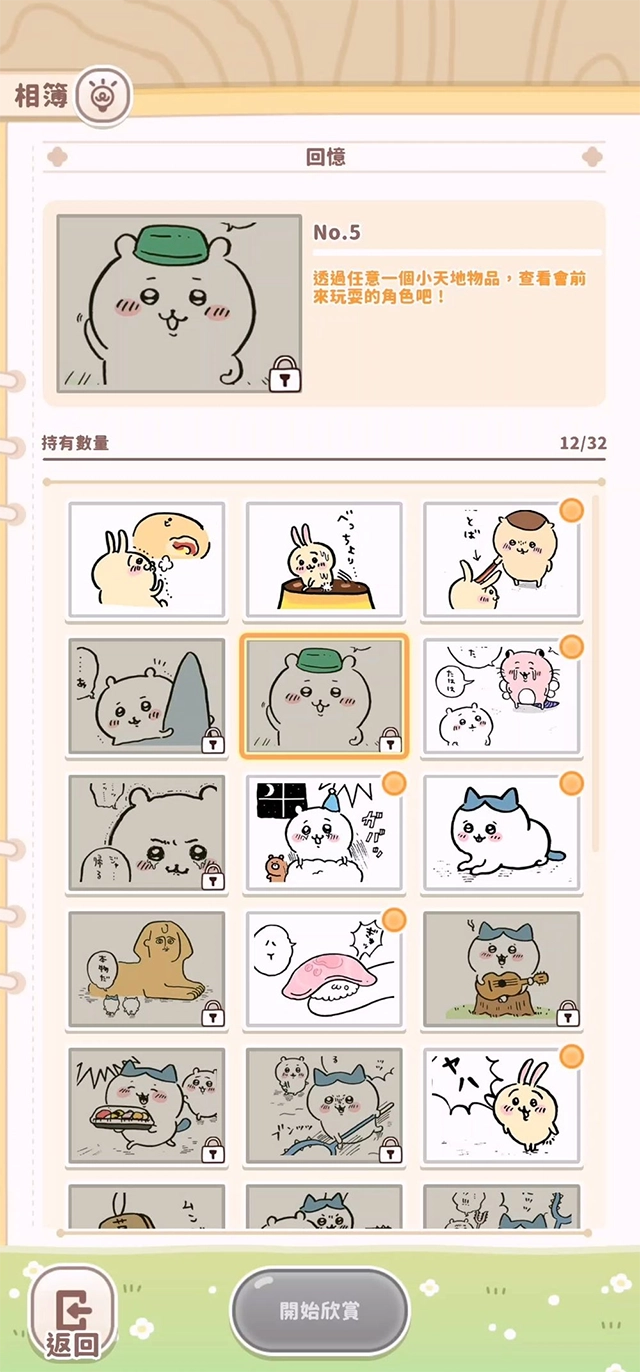Select locked memory with sushi tray
640x1372 pixels.
coord(146,1105)
